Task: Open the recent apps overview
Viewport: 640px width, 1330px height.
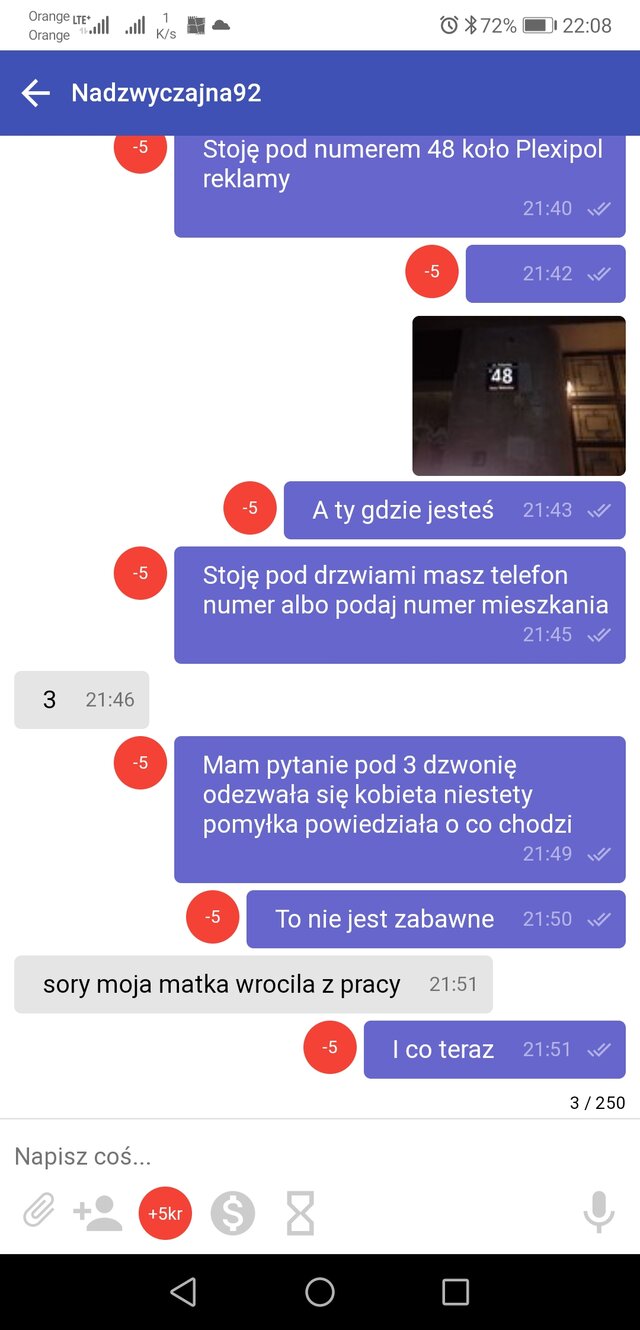Action: point(455,1292)
